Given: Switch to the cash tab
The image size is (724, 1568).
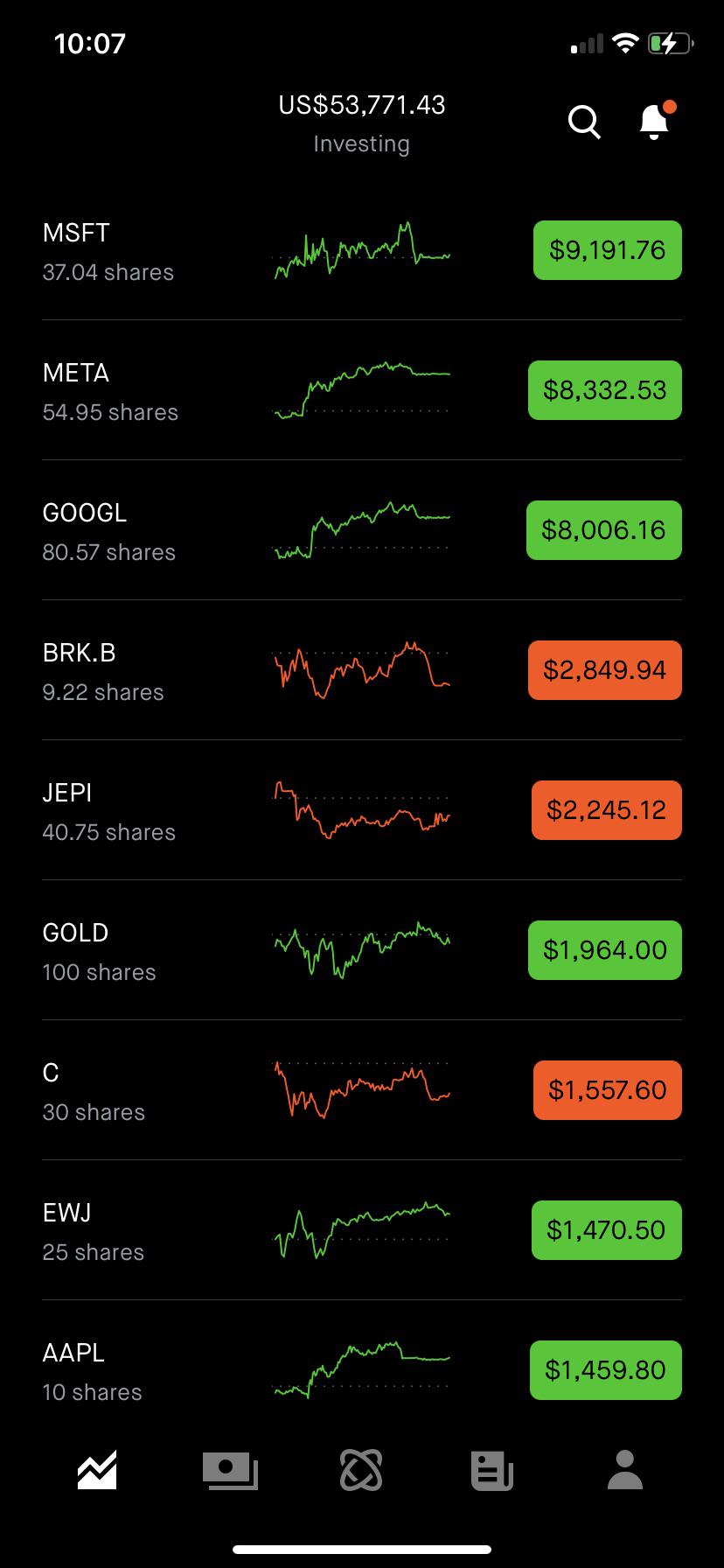Looking at the screenshot, I should [x=230, y=1470].
